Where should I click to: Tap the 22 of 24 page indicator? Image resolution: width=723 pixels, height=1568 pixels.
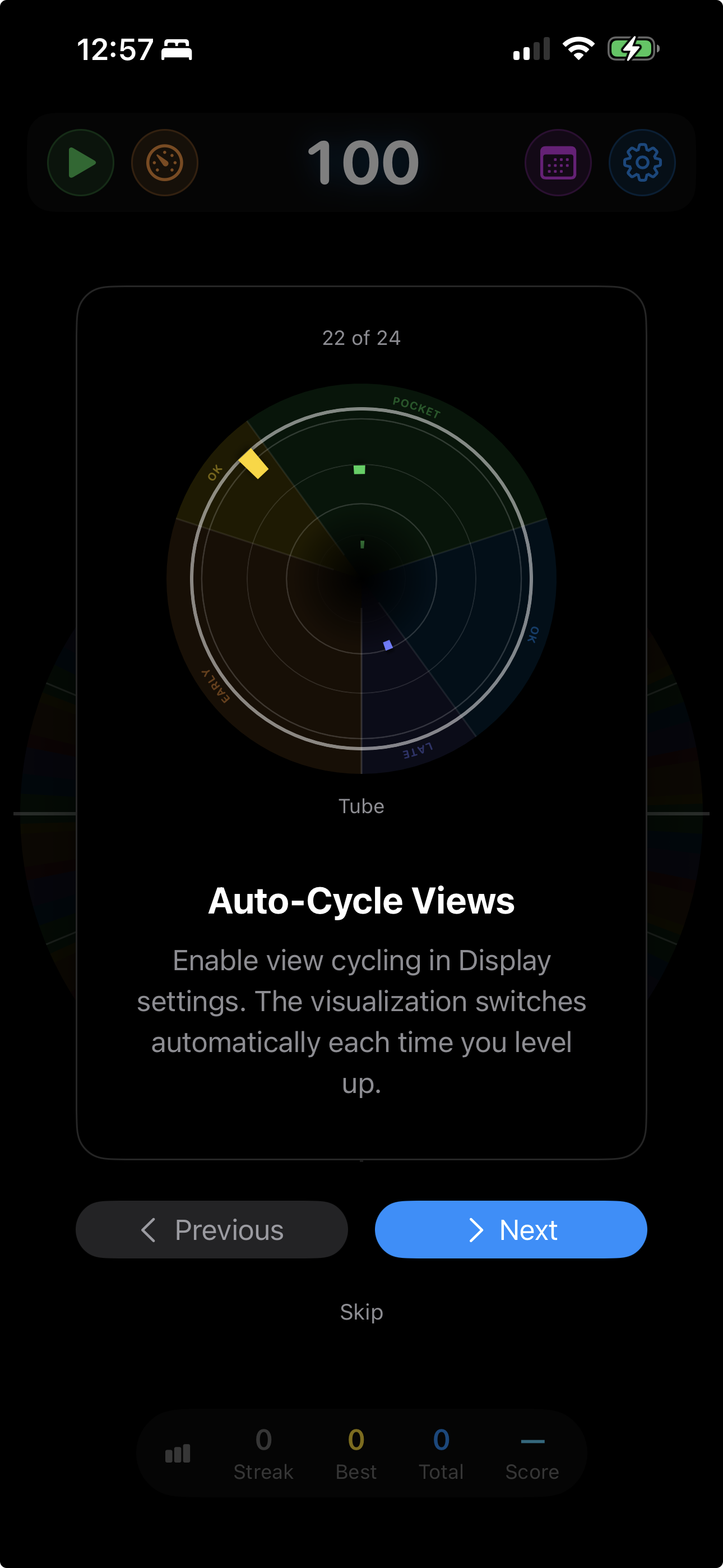click(361, 337)
